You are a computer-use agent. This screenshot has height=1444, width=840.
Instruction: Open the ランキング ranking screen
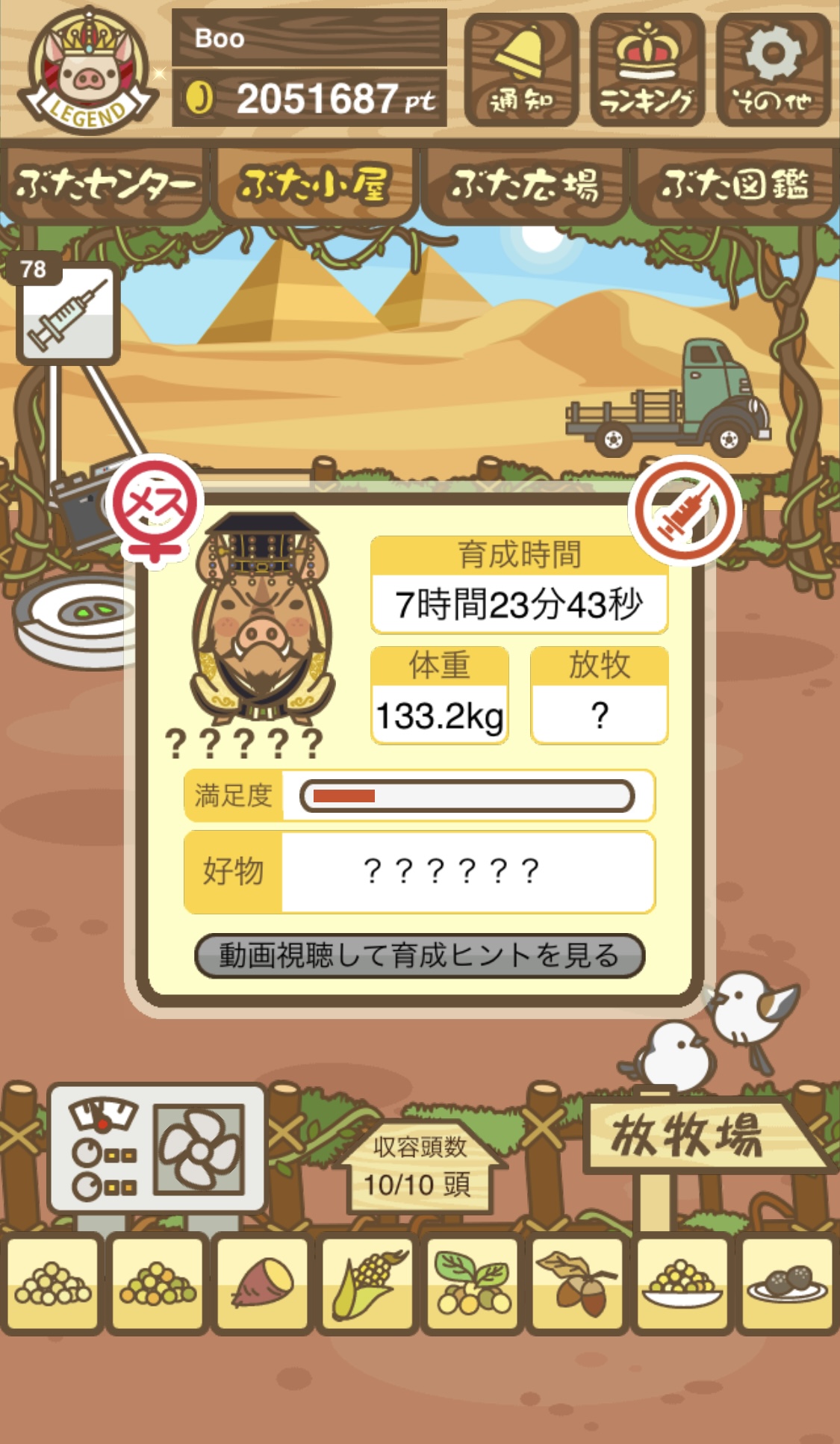tap(647, 69)
